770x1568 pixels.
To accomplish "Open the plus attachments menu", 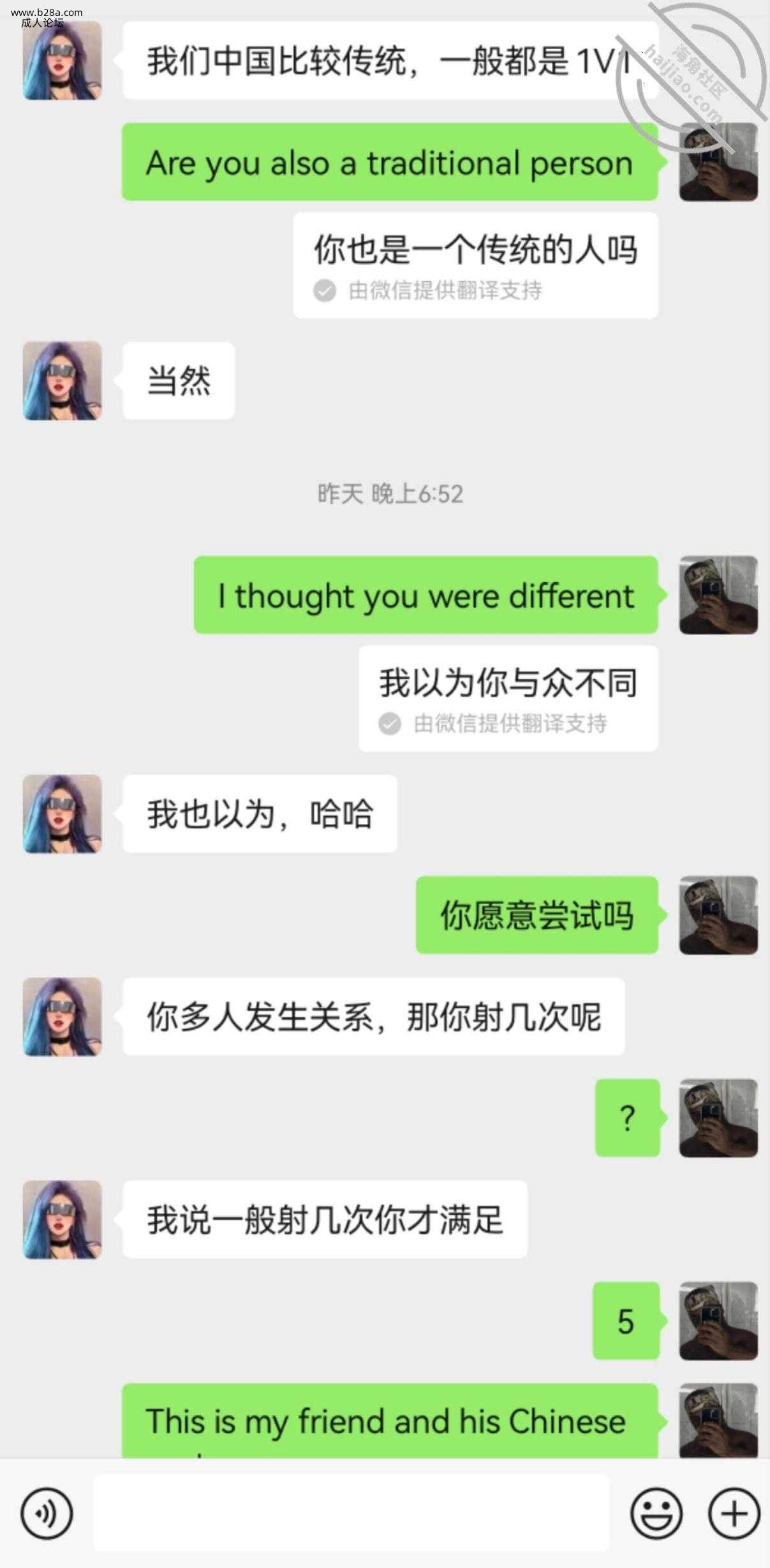I will click(734, 1513).
